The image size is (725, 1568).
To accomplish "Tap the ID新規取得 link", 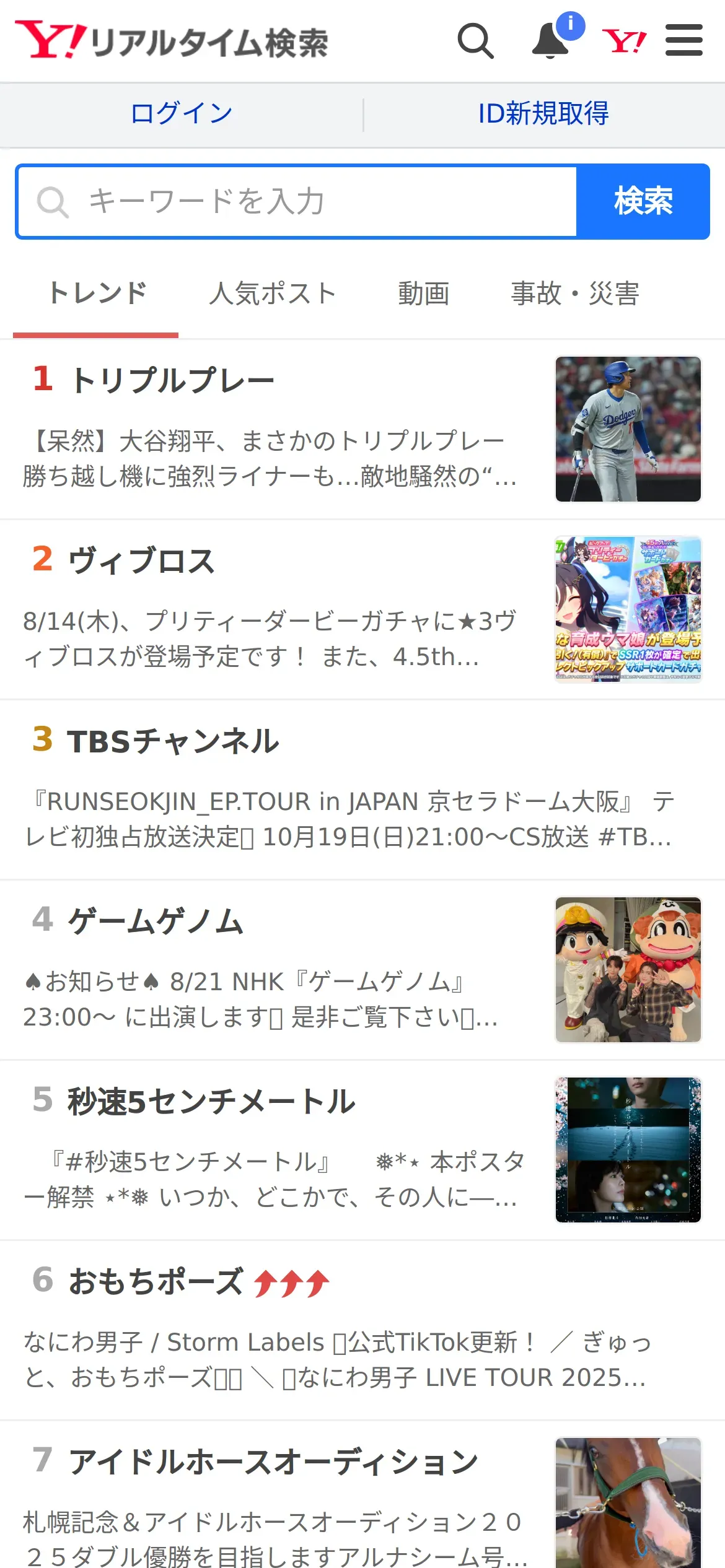I will pyautogui.click(x=543, y=114).
